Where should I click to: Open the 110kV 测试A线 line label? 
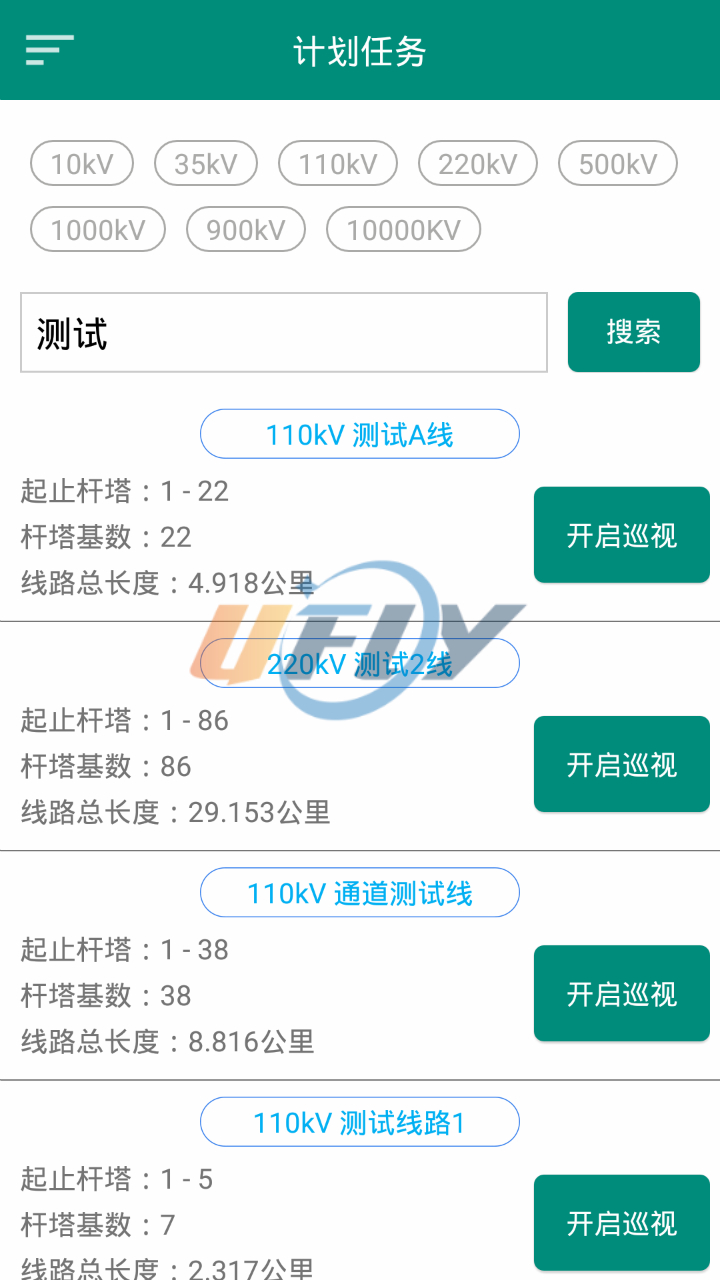[360, 434]
